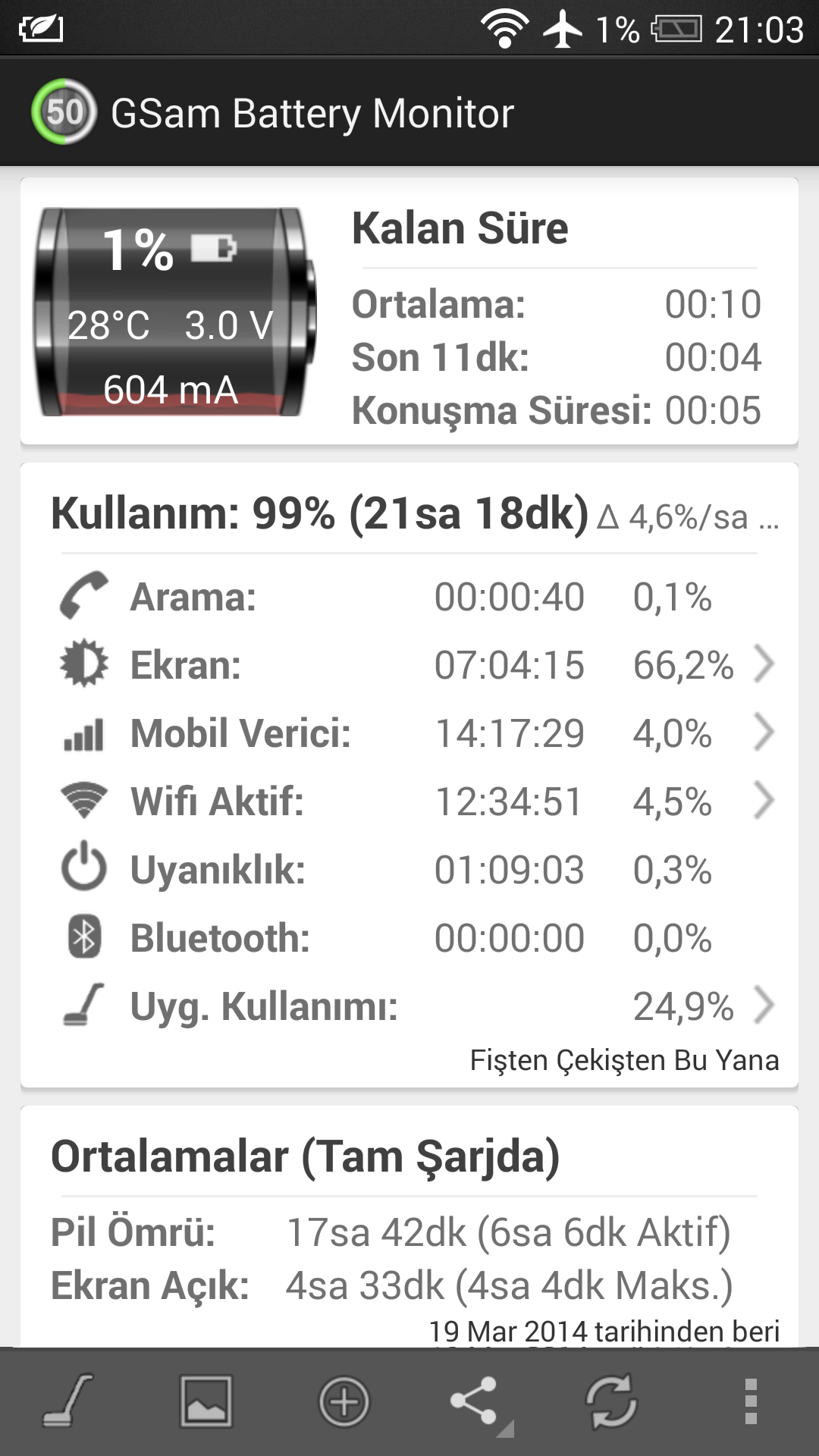This screenshot has width=819, height=1456.
Task: Tap the plus circle toolbar icon
Action: coord(344,1401)
